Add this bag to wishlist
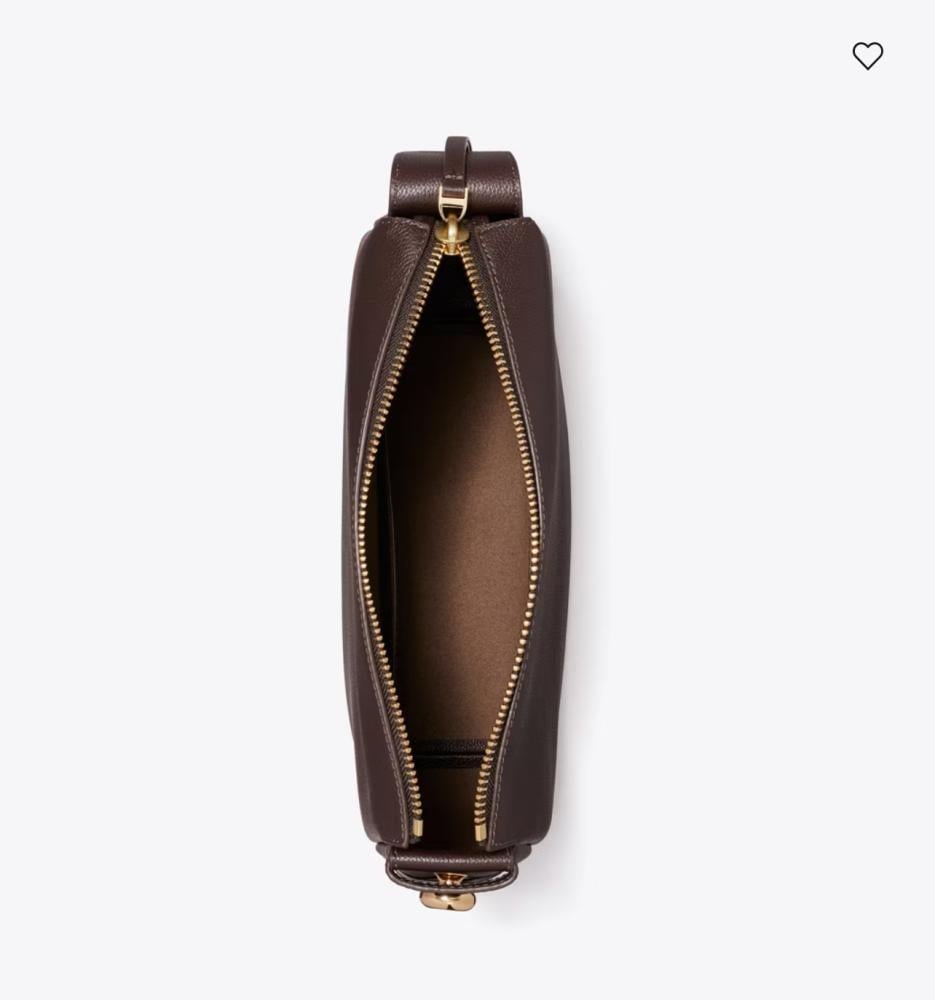Viewport: 935px width, 1000px height. click(867, 56)
